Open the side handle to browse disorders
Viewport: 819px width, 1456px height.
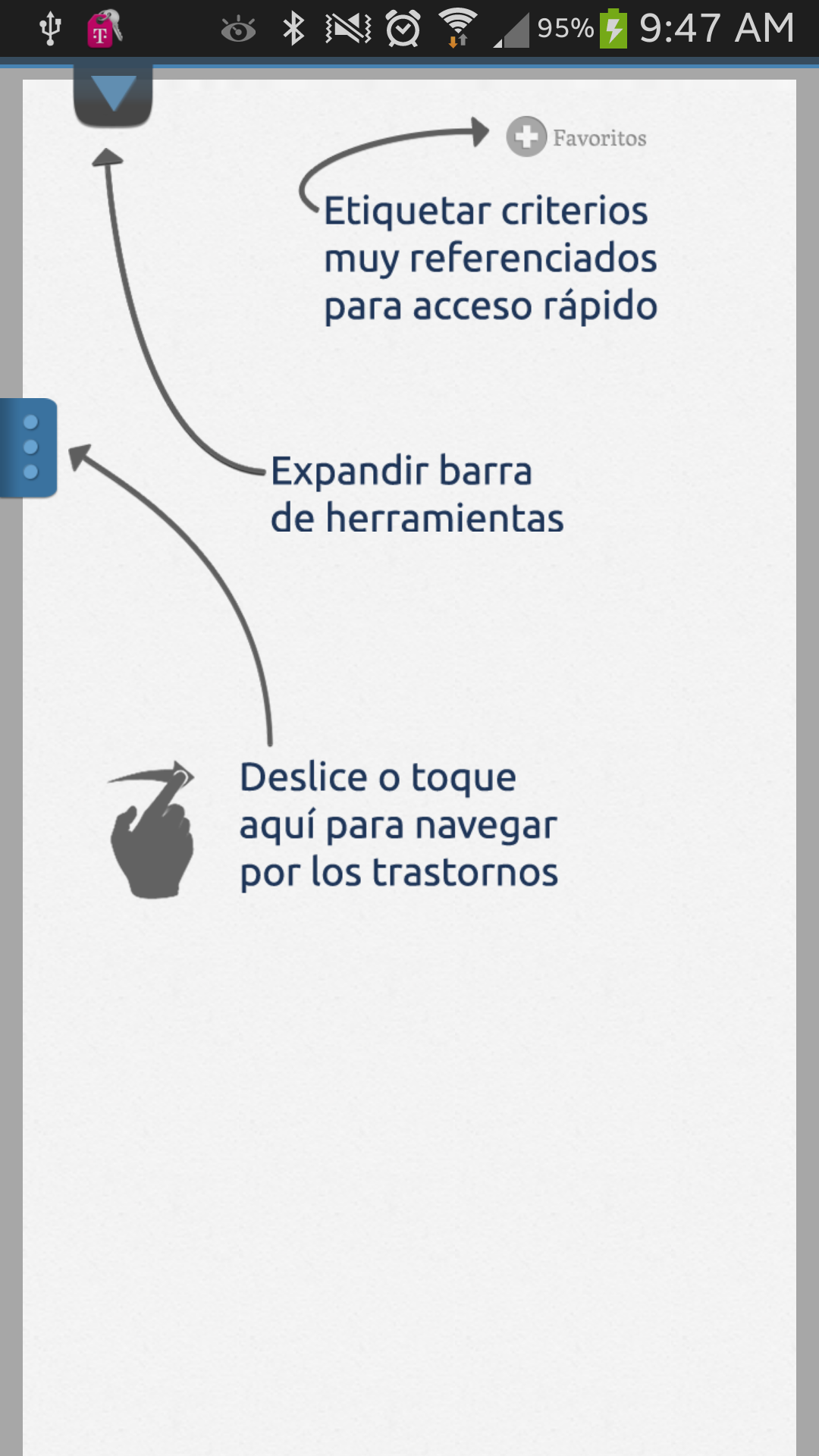point(29,447)
